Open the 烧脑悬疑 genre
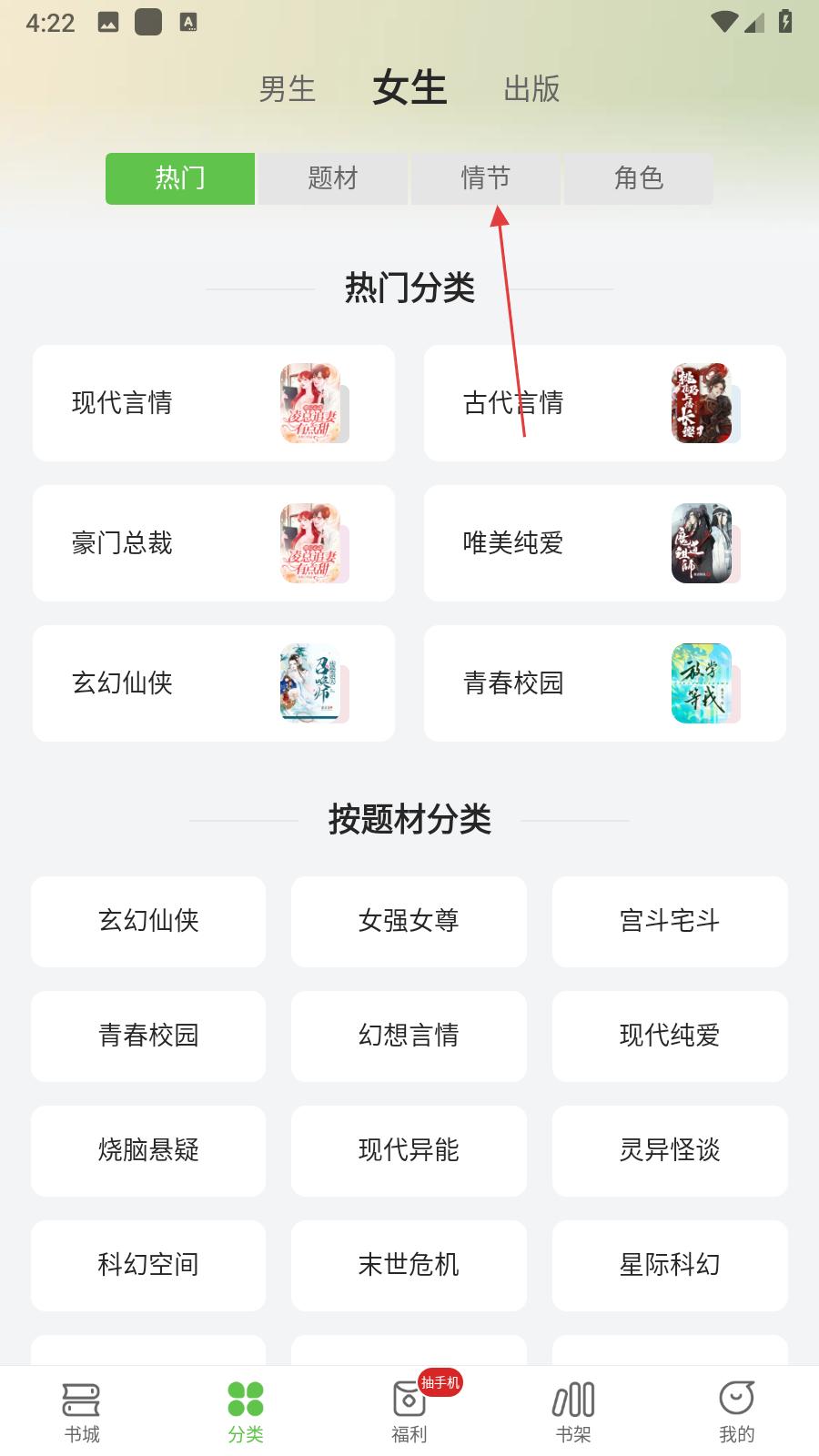The image size is (819, 1456). click(x=148, y=1150)
